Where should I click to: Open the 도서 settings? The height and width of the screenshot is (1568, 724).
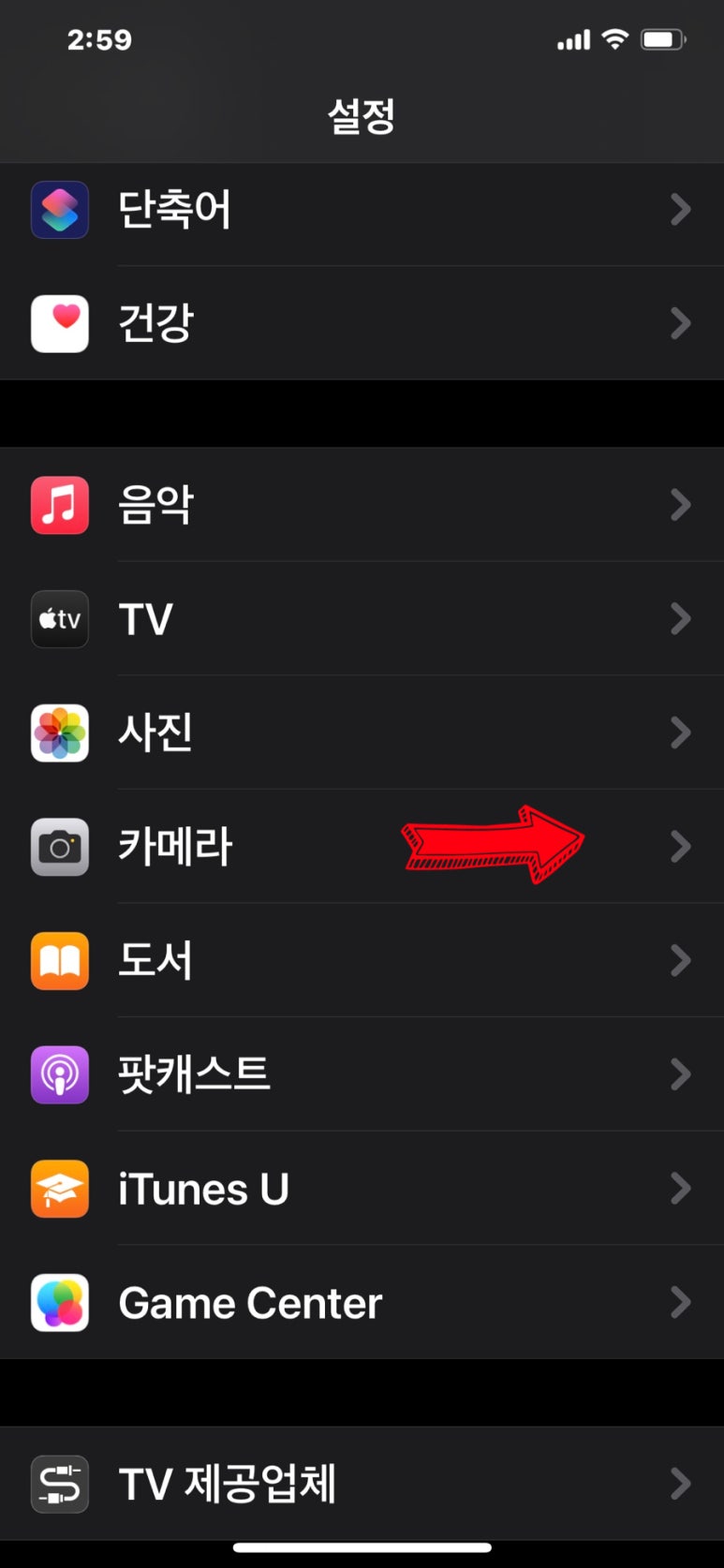(x=362, y=961)
